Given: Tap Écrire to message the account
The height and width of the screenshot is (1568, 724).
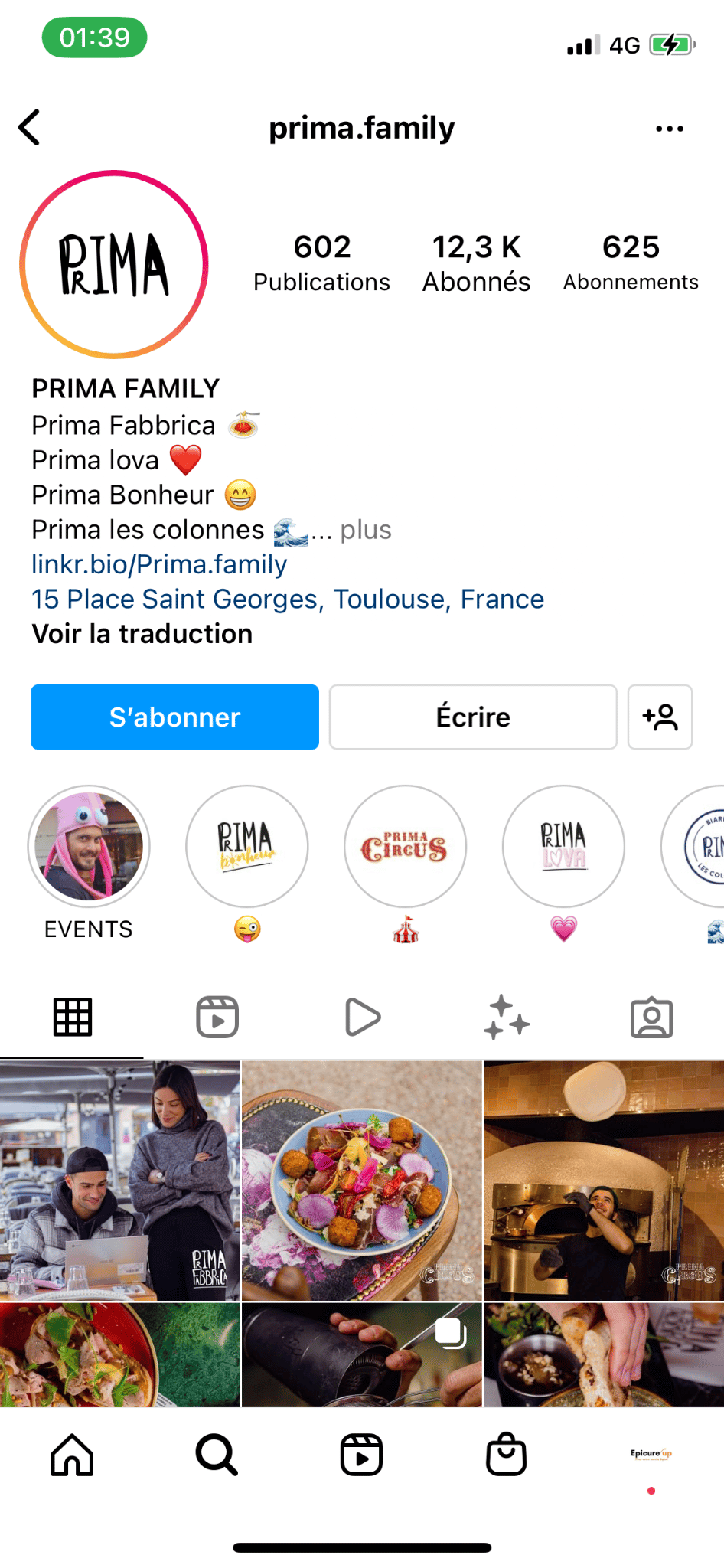Looking at the screenshot, I should point(473,717).
